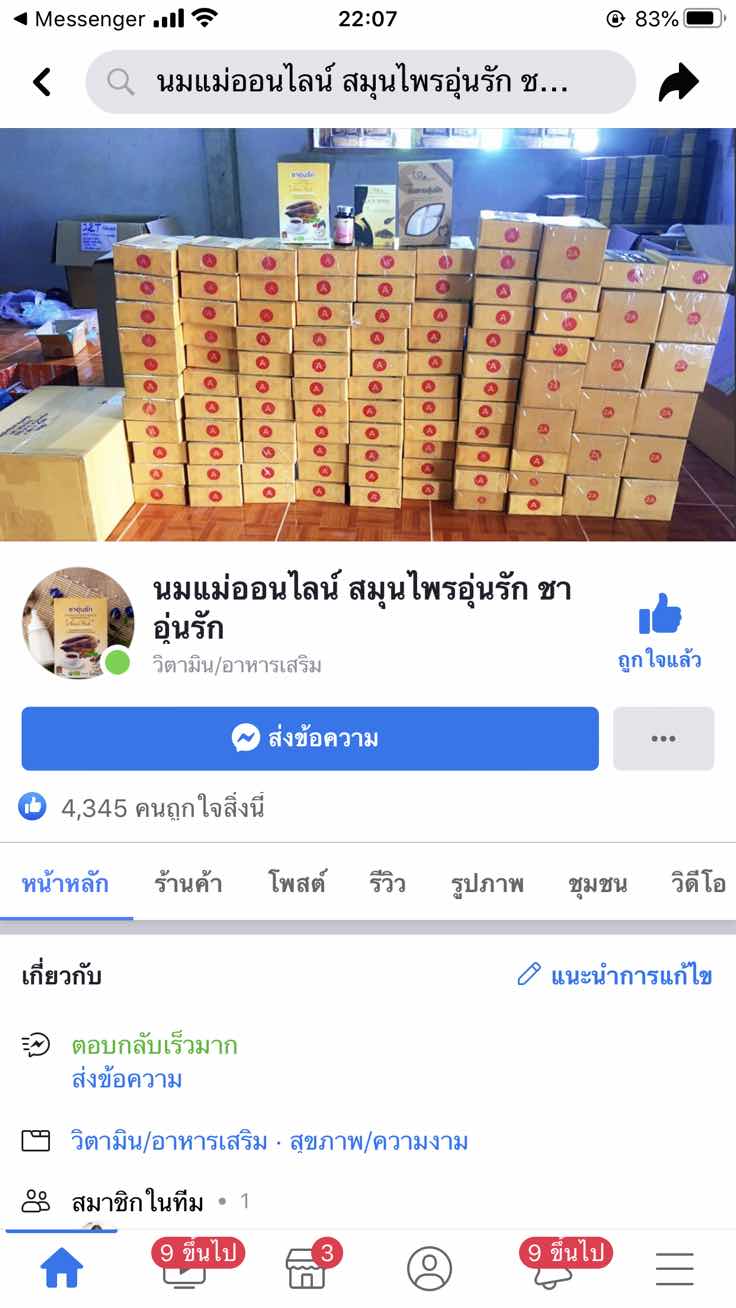
Task: Open the วิดีโอ tab
Action: [x=698, y=884]
